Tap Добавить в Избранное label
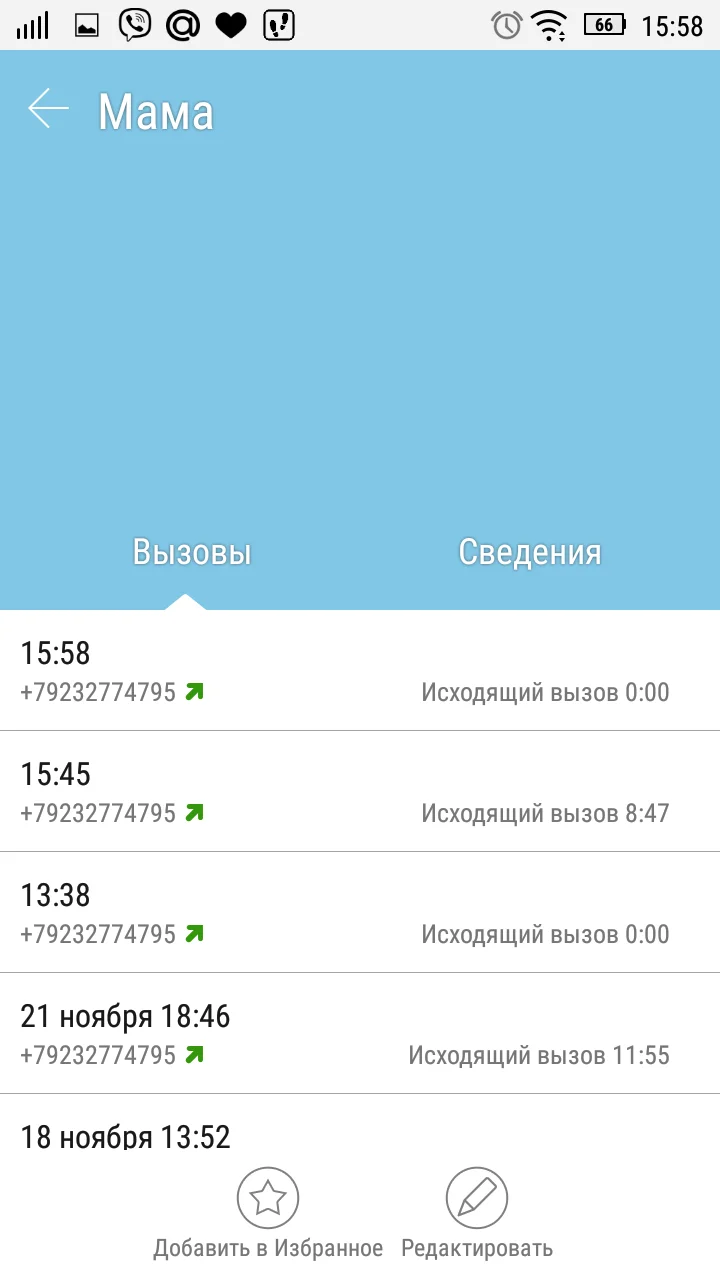The height and width of the screenshot is (1280, 720). click(x=269, y=1247)
